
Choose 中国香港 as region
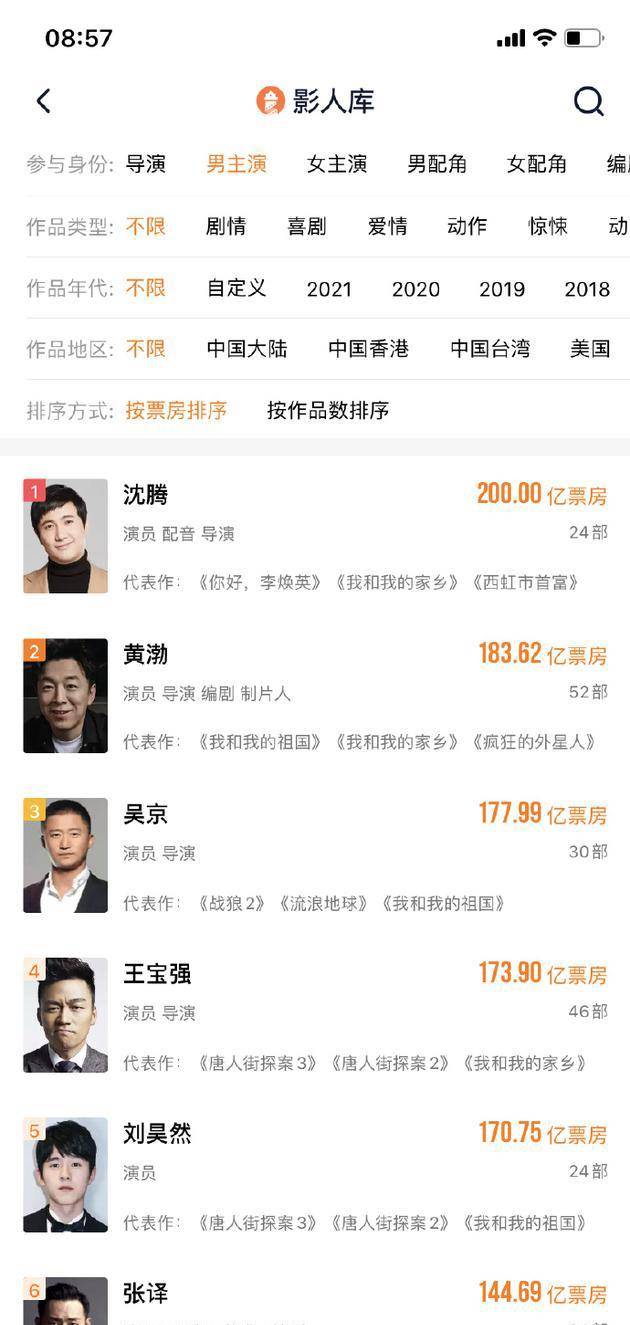(x=369, y=349)
